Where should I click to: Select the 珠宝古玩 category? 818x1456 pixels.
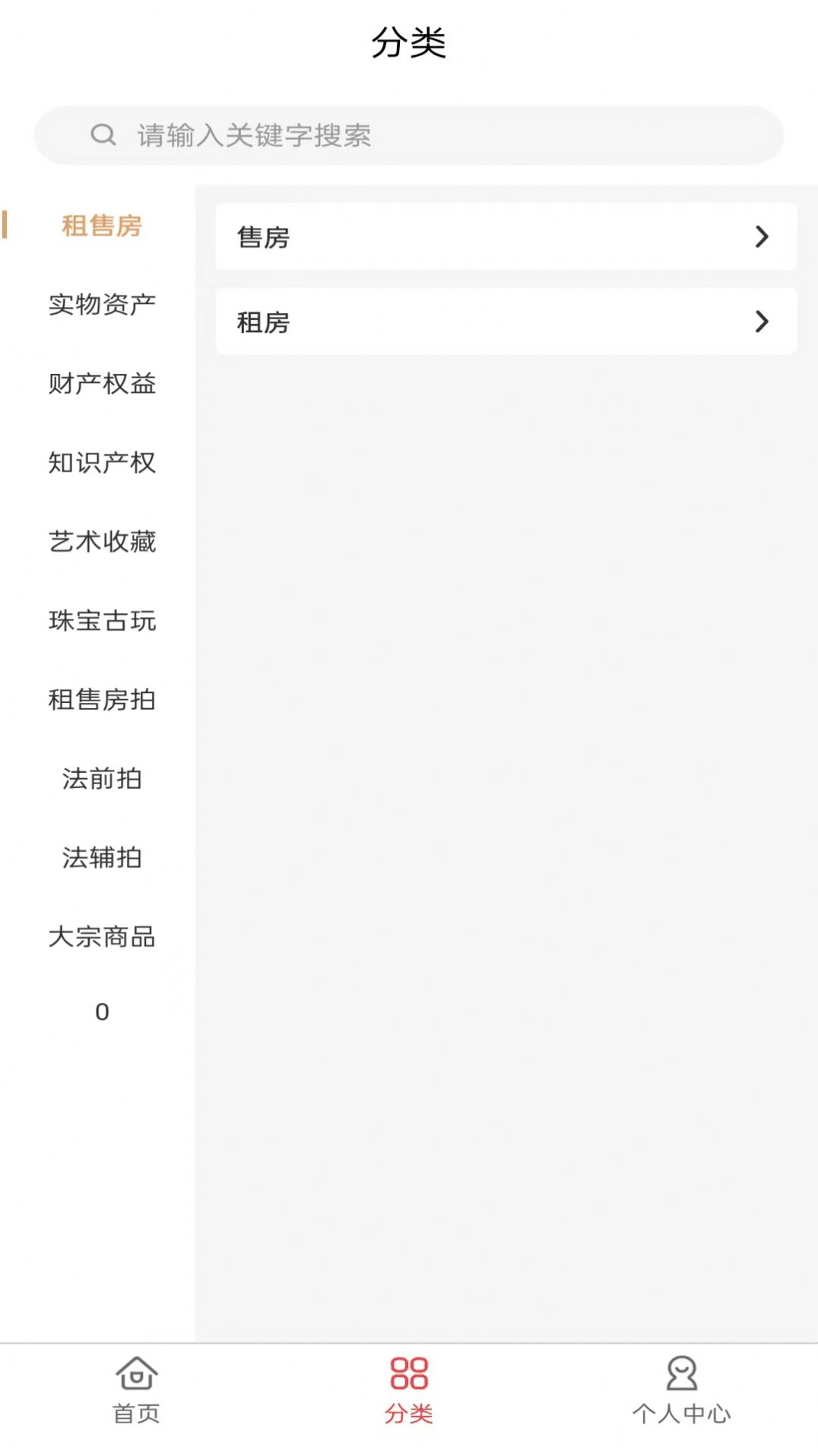pos(101,622)
